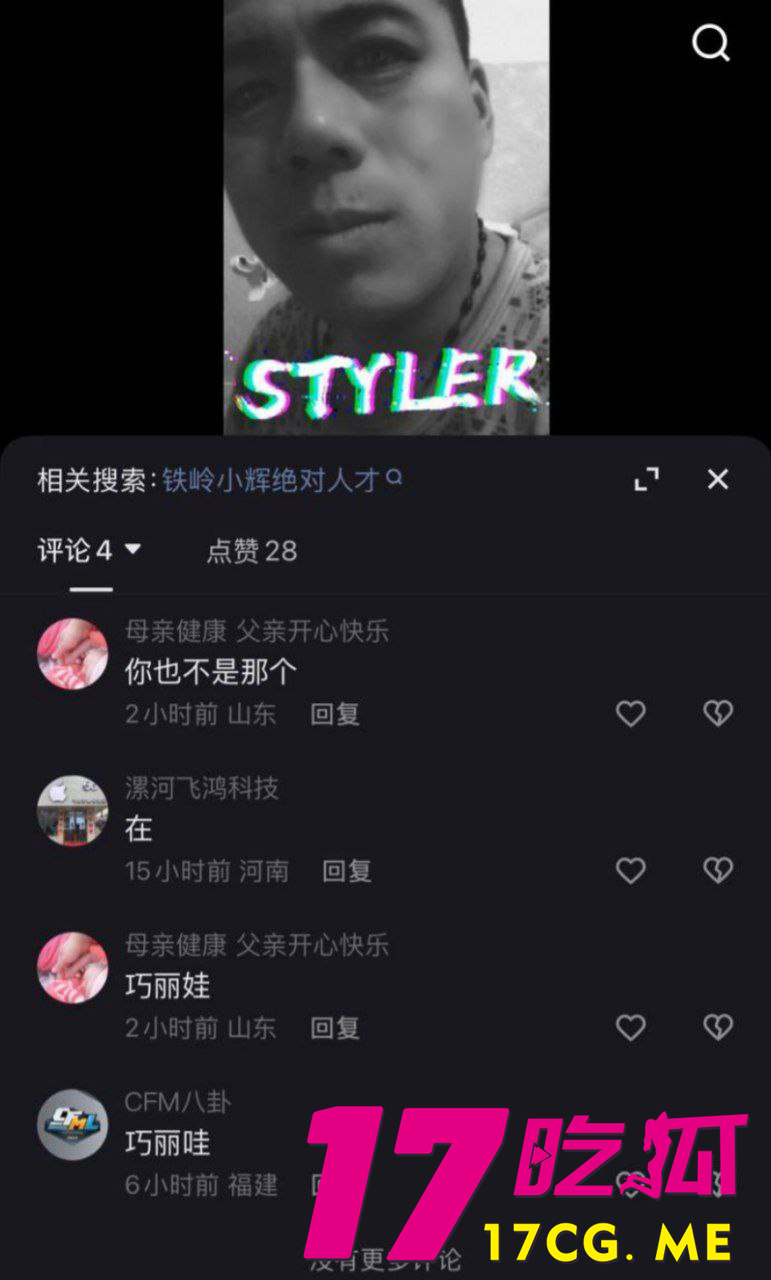Image resolution: width=771 pixels, height=1280 pixels.
Task: Open 漯河飞鸿科技's profile avatar
Action: pos(72,810)
